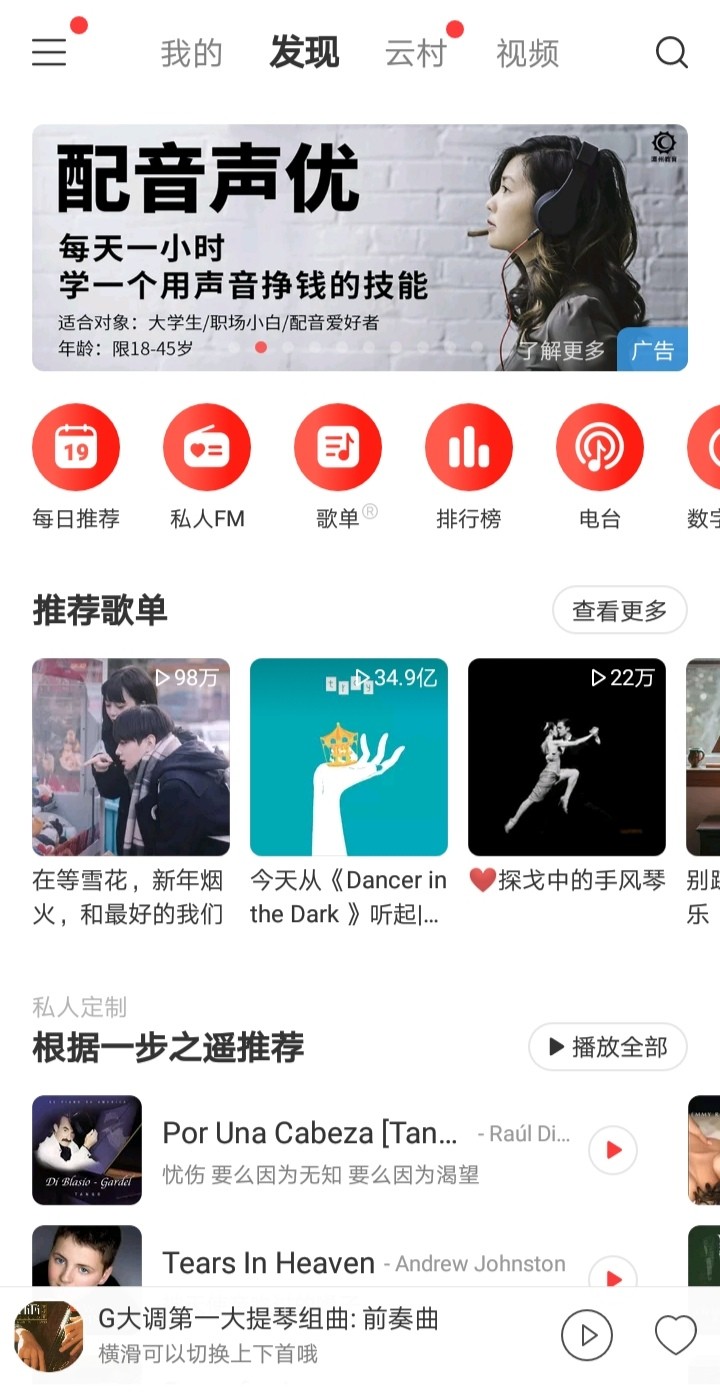This screenshot has width=720, height=1394.
Task: Open the search icon
Action: [671, 52]
